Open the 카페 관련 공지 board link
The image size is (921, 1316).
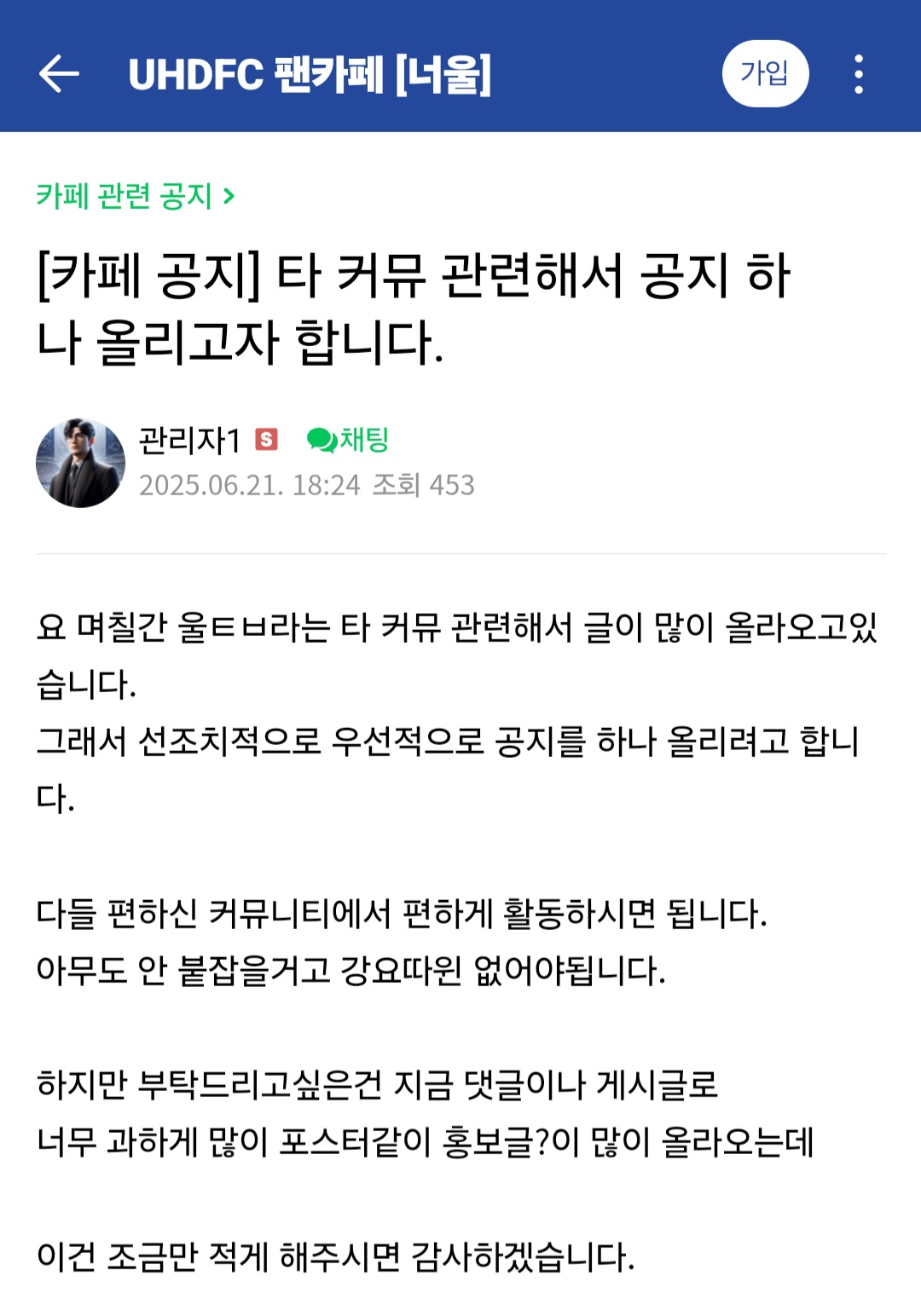coord(135,196)
